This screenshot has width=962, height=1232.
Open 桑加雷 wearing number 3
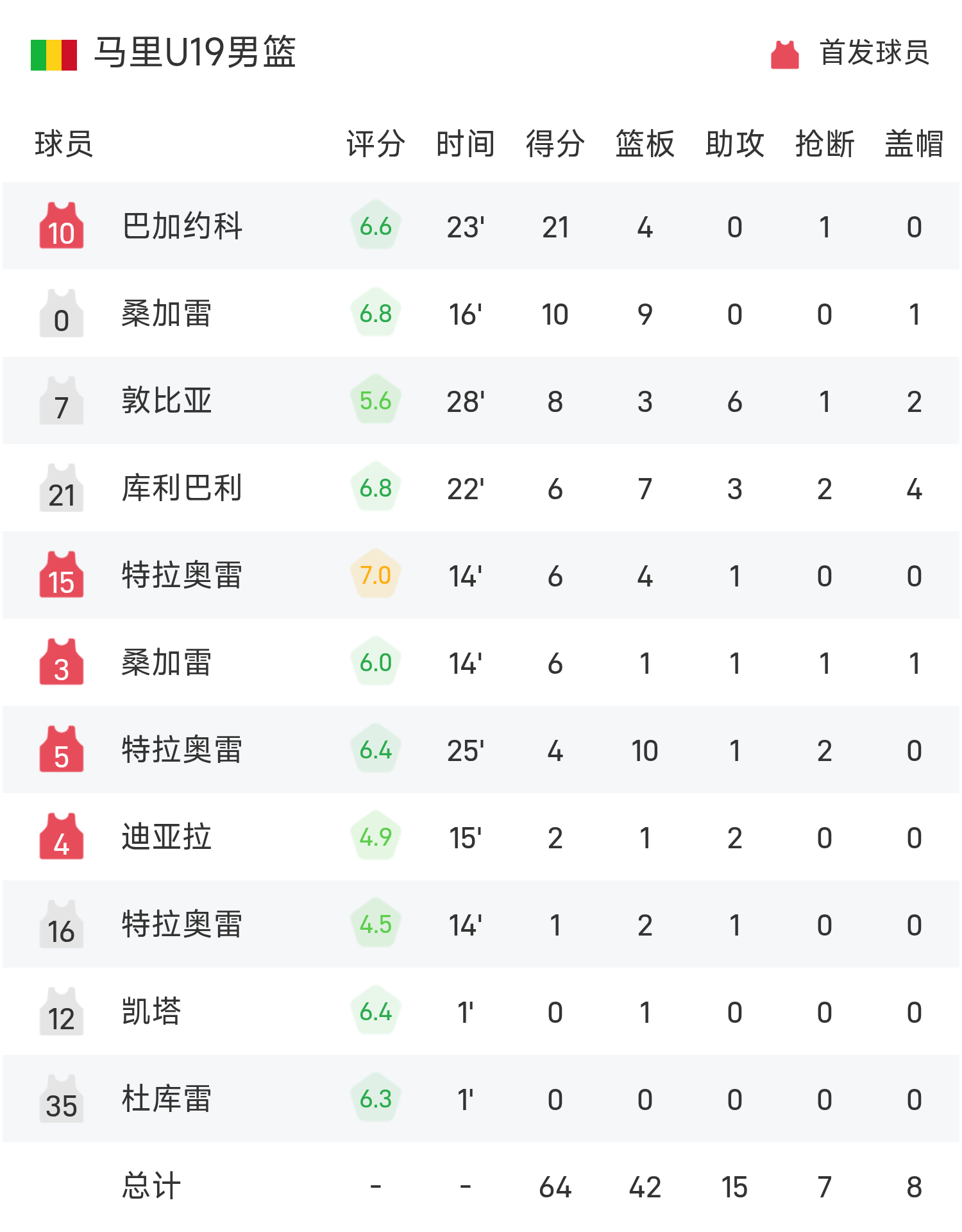[x=167, y=663]
